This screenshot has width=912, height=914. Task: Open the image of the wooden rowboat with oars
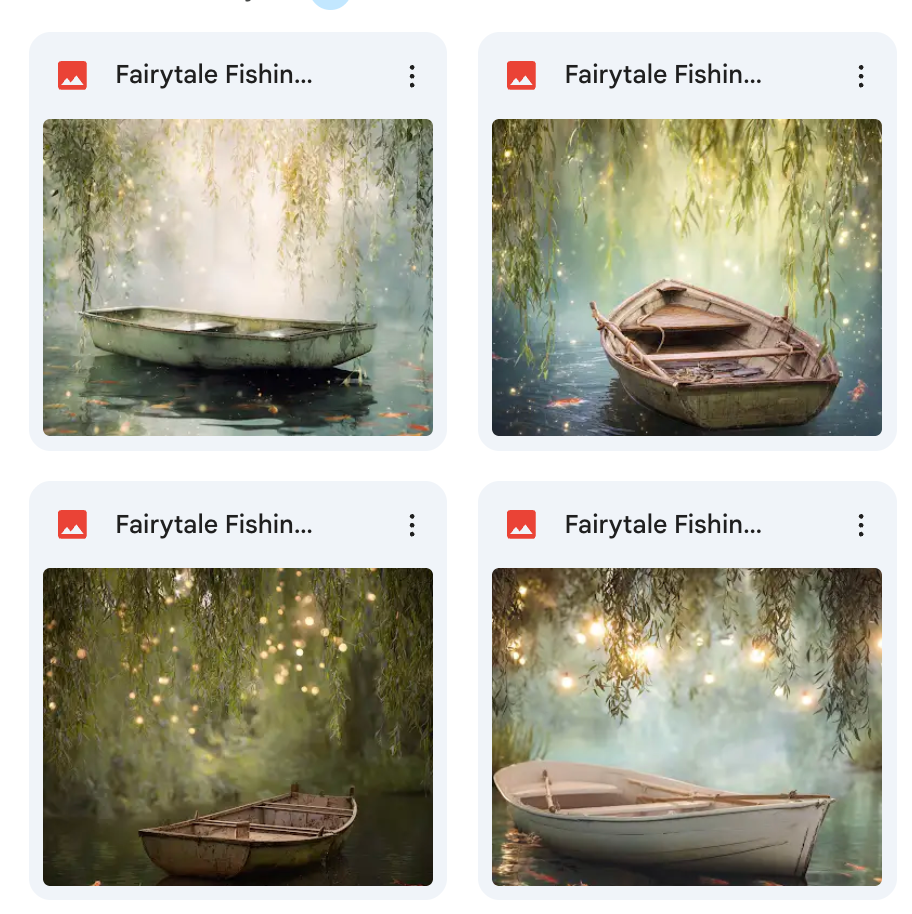pos(687,277)
